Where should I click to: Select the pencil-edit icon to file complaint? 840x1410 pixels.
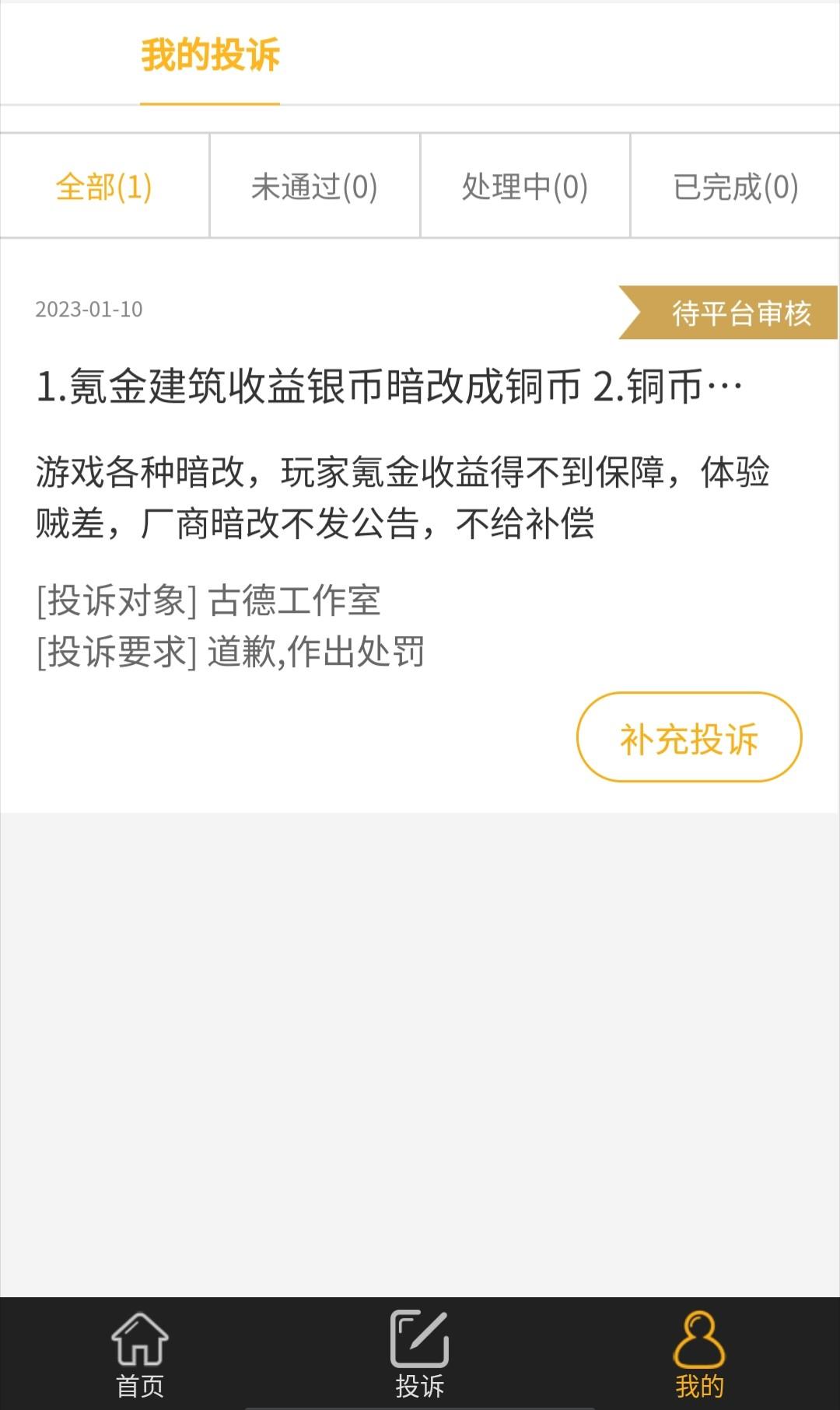coord(420,1334)
